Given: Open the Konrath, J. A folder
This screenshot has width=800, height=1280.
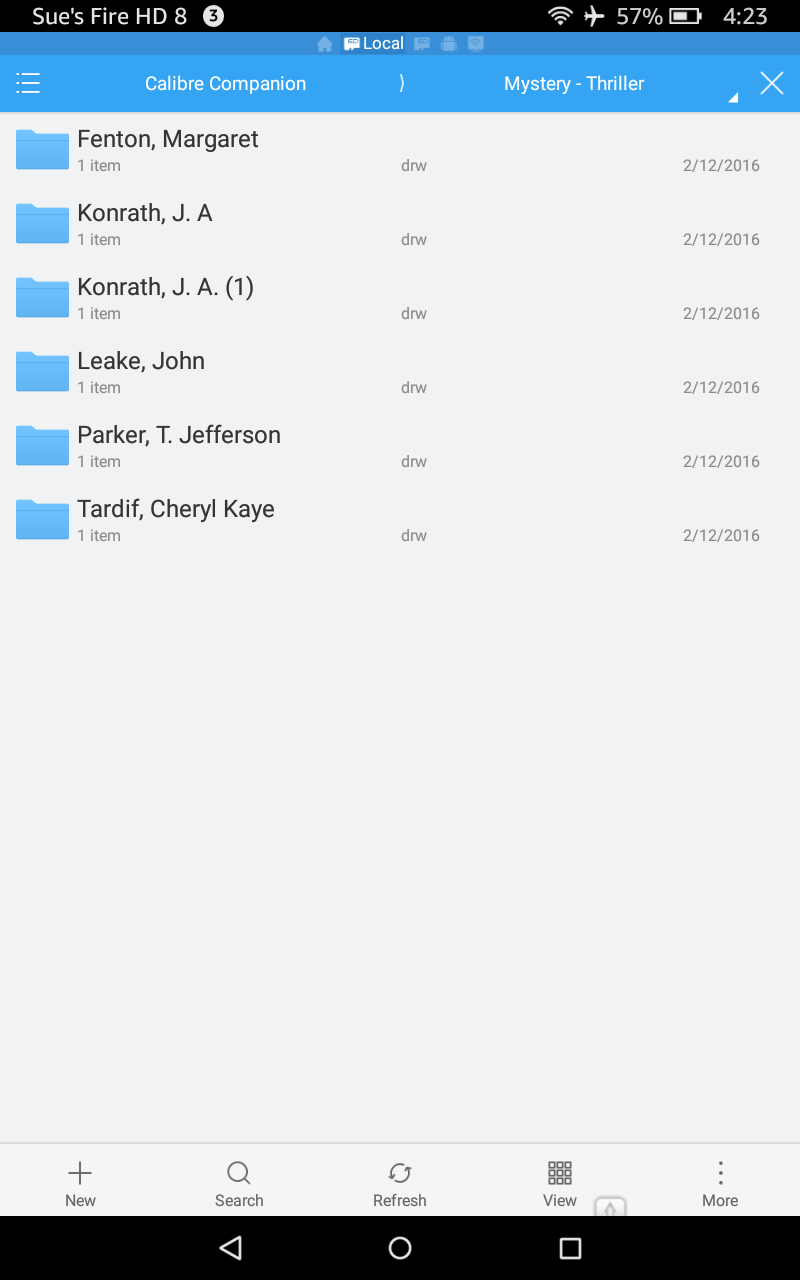Looking at the screenshot, I should 145,224.
